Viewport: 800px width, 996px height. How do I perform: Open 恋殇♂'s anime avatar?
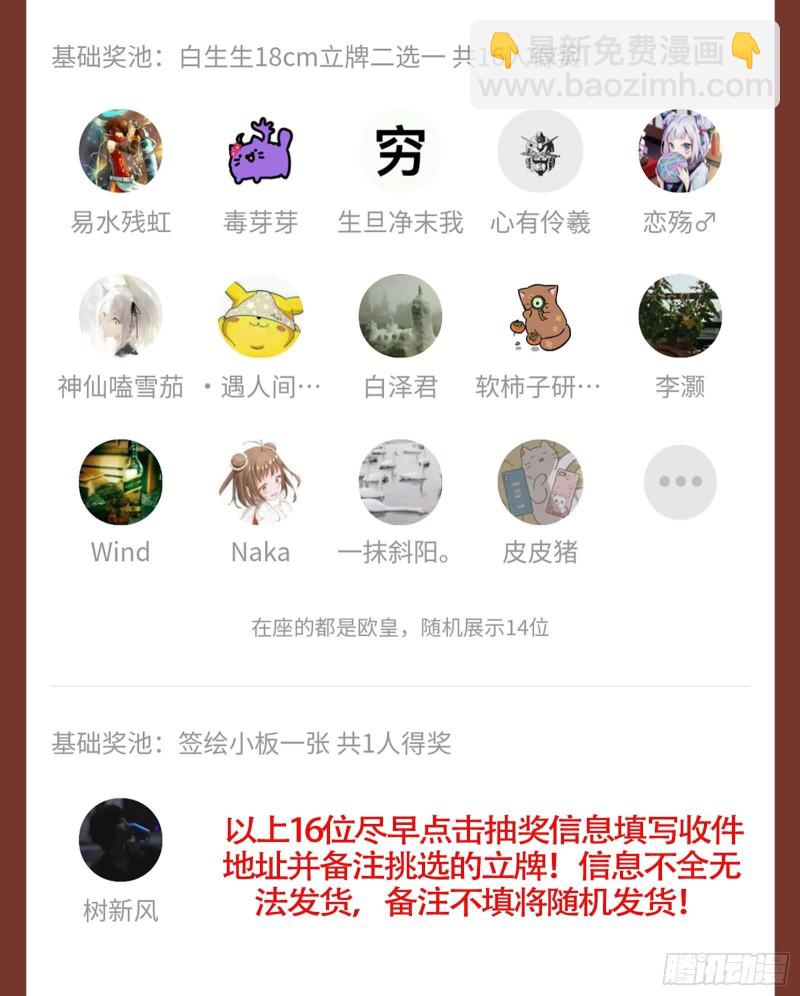680,150
